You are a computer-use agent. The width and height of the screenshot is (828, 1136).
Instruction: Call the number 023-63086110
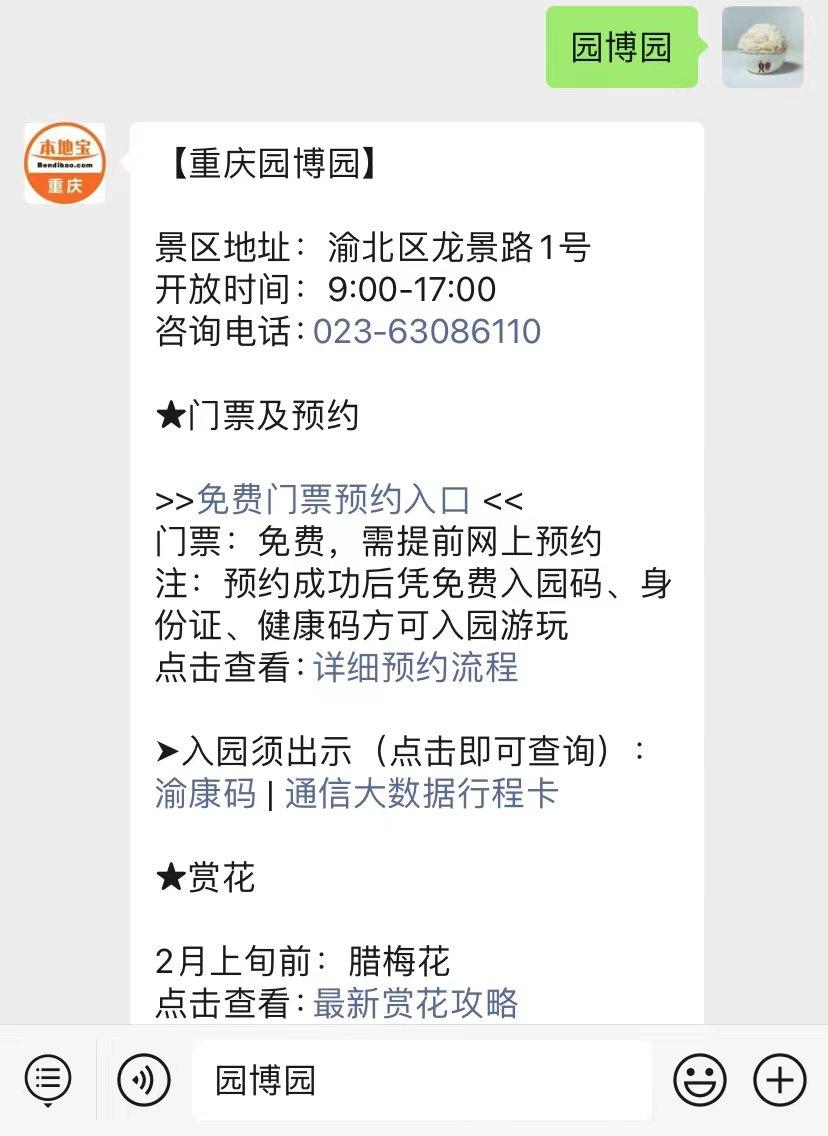tap(426, 332)
